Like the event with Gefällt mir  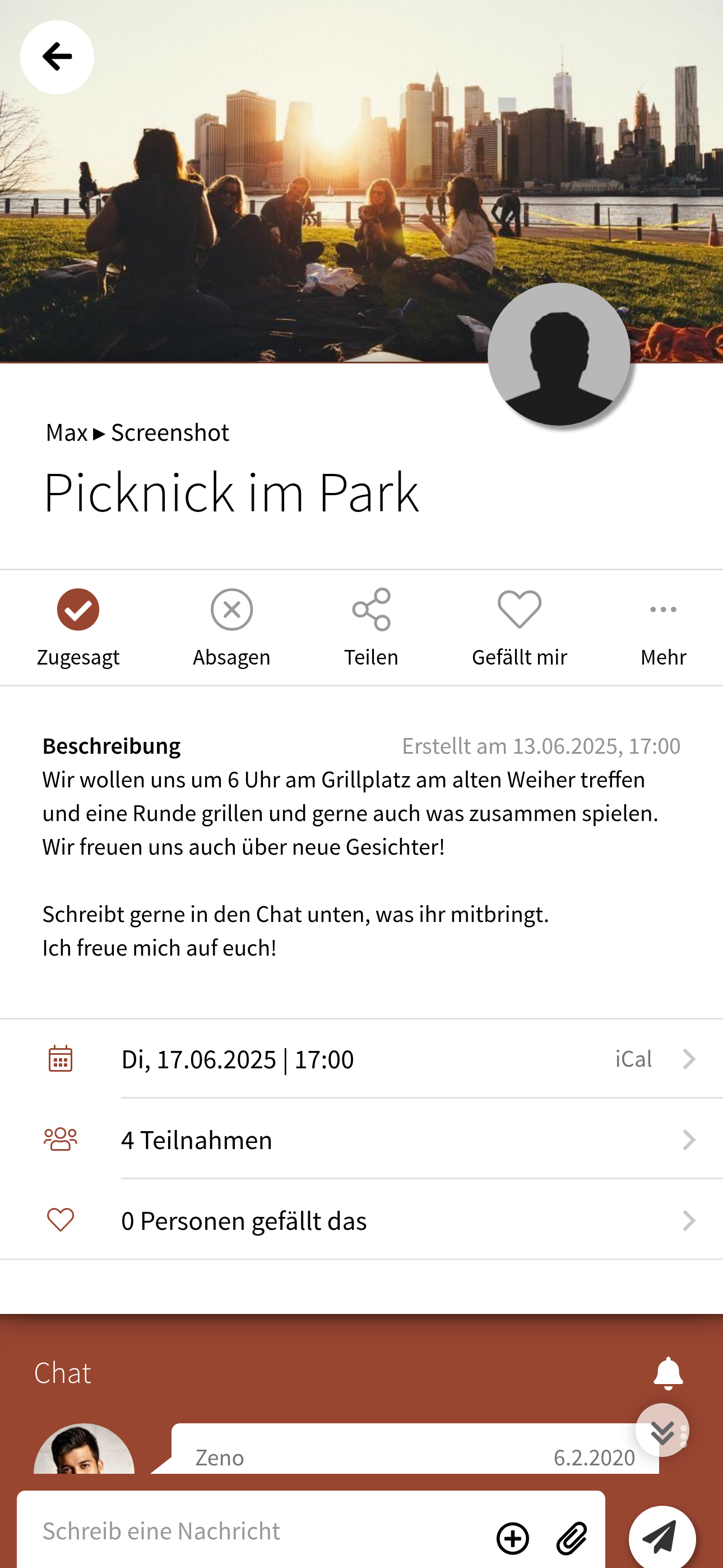(x=519, y=628)
